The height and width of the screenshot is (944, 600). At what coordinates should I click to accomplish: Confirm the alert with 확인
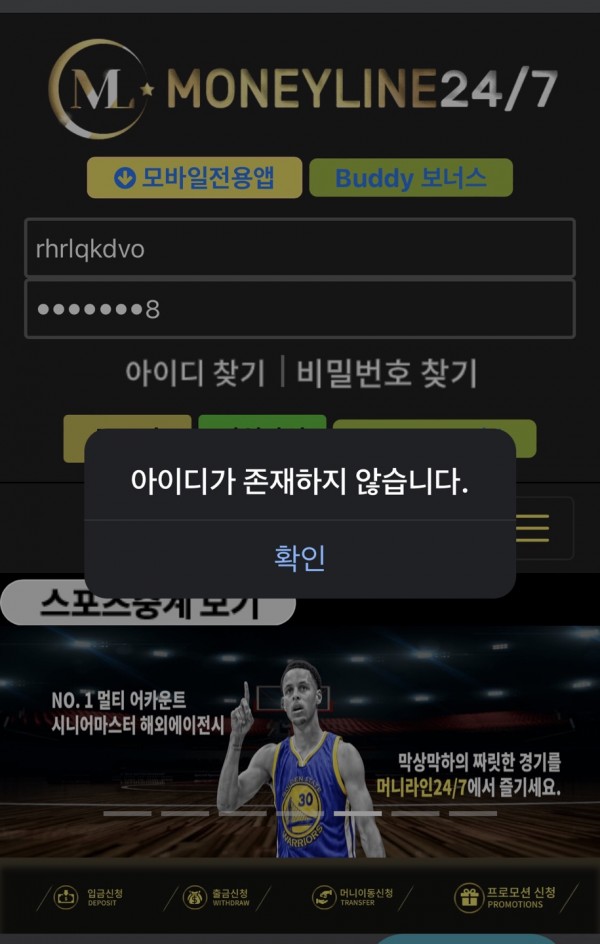[x=300, y=558]
